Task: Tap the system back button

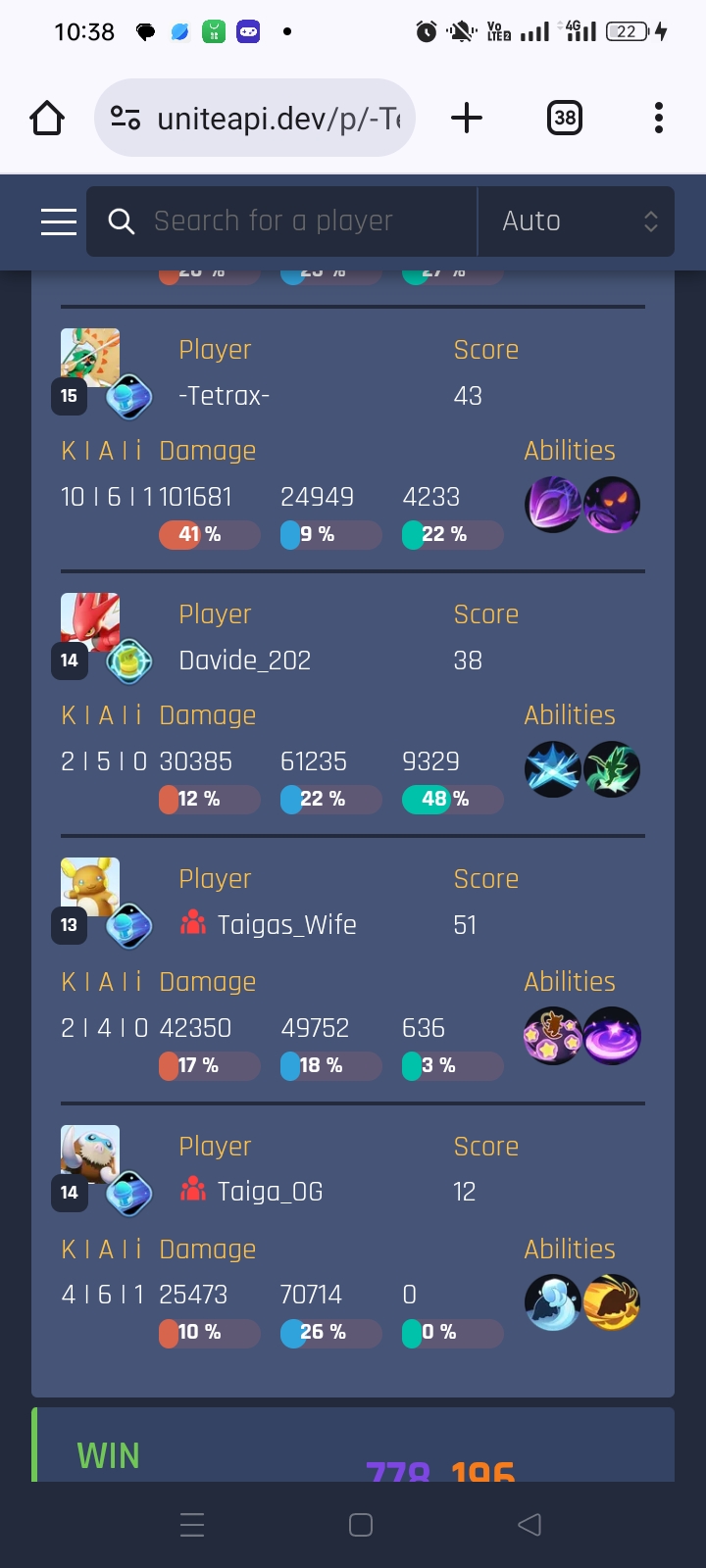Action: click(529, 1525)
